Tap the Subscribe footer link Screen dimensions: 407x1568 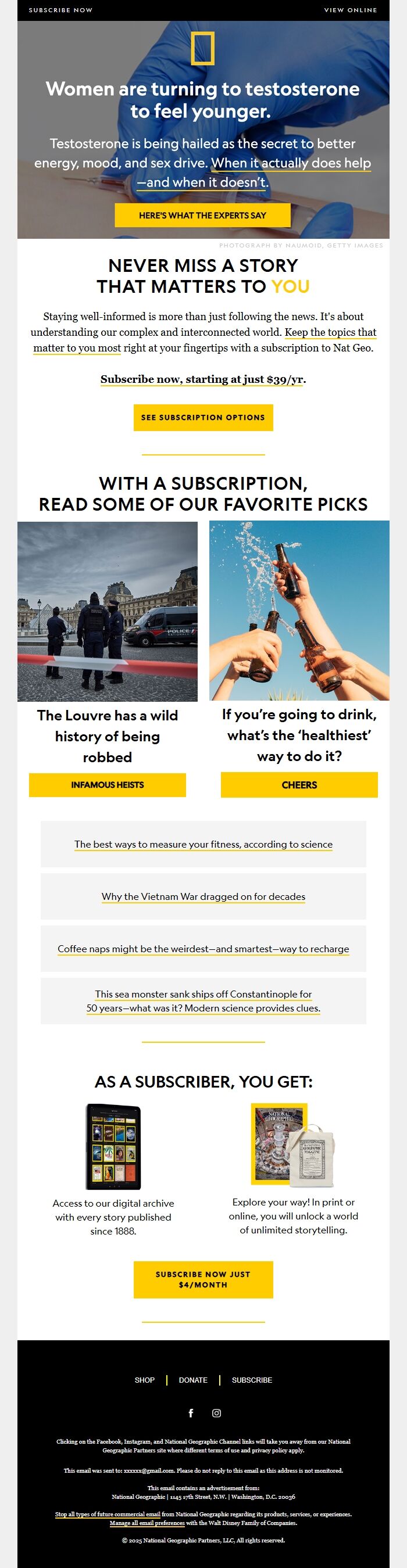(x=252, y=1380)
